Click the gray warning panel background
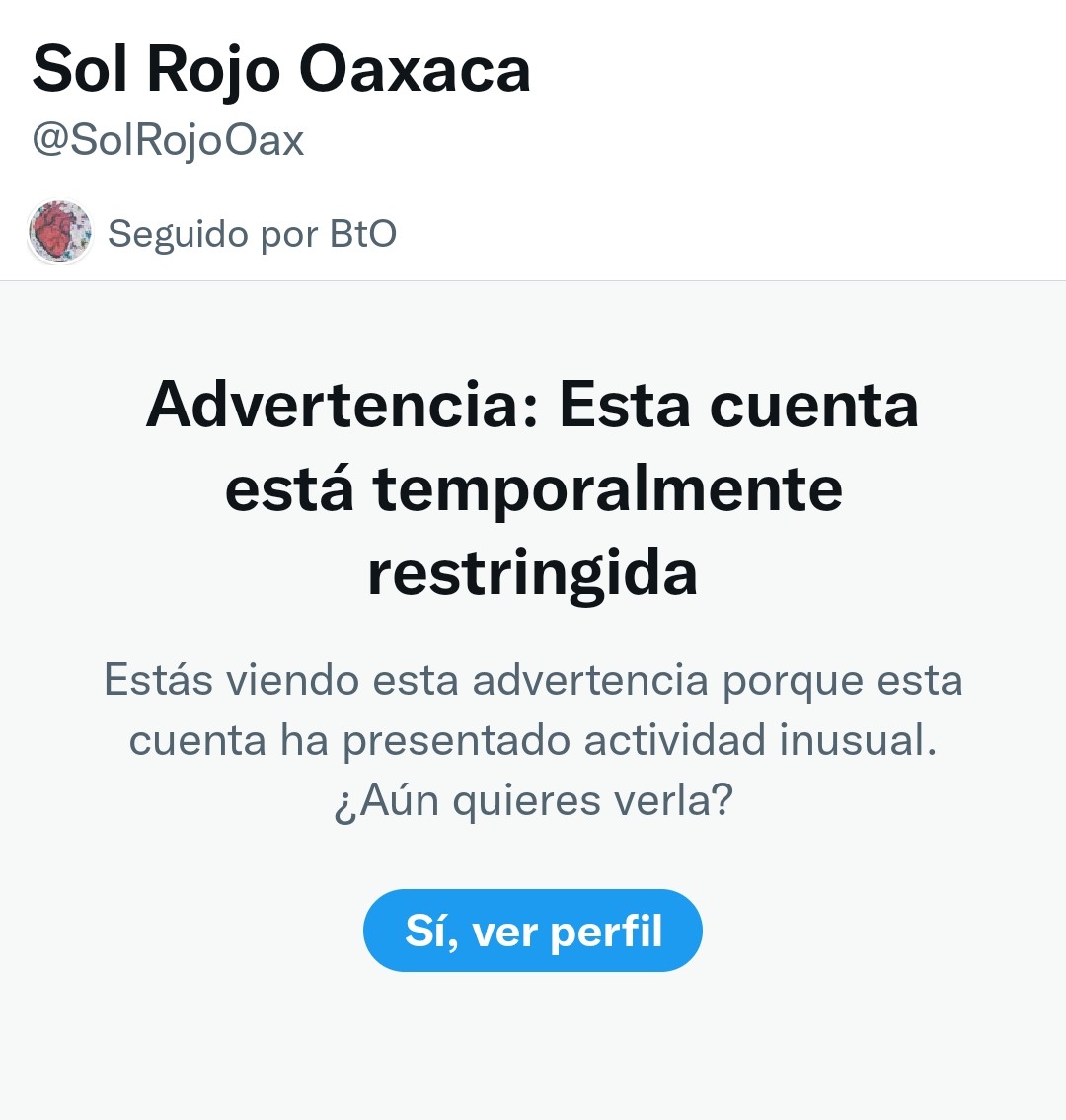This screenshot has width=1066, height=1120. 533,1056
